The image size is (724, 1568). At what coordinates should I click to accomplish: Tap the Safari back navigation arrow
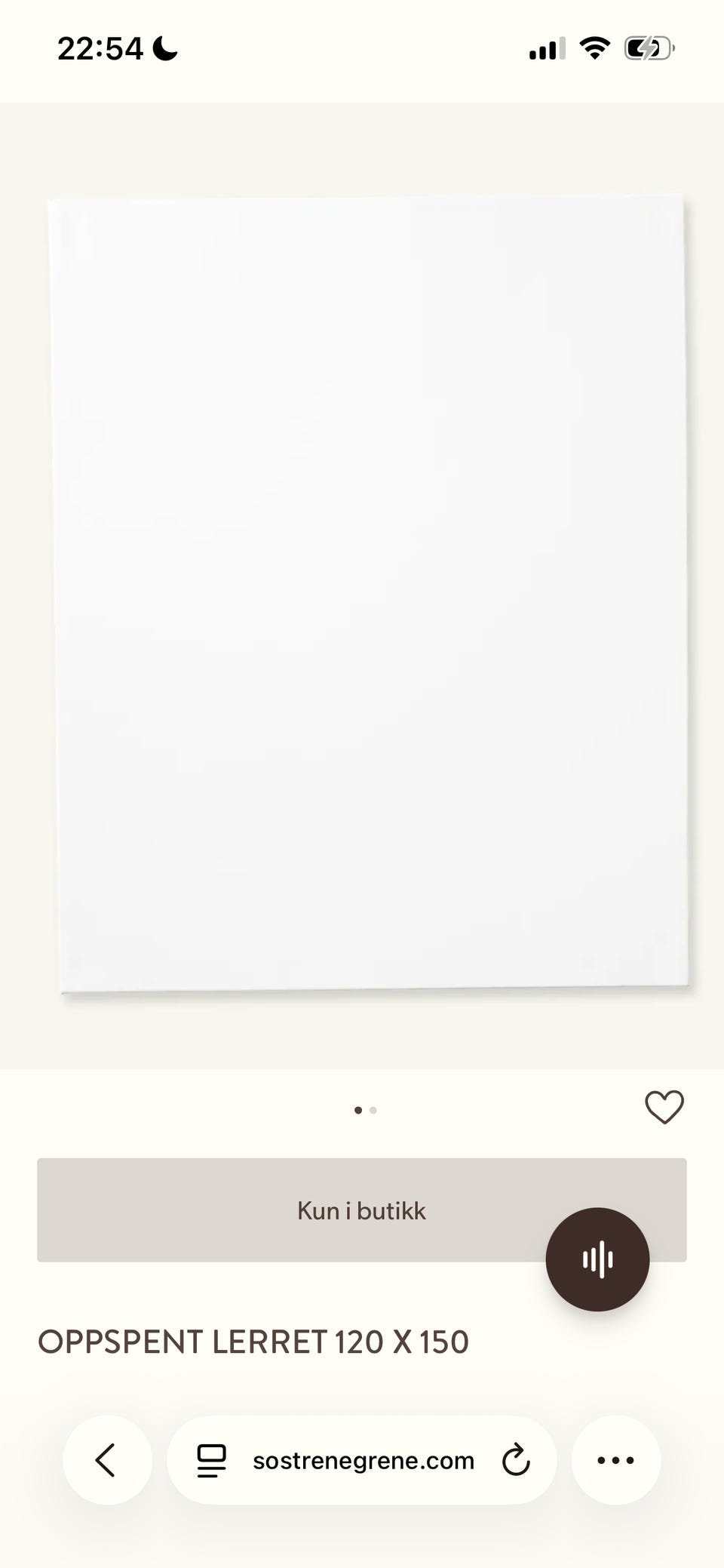coord(106,1459)
